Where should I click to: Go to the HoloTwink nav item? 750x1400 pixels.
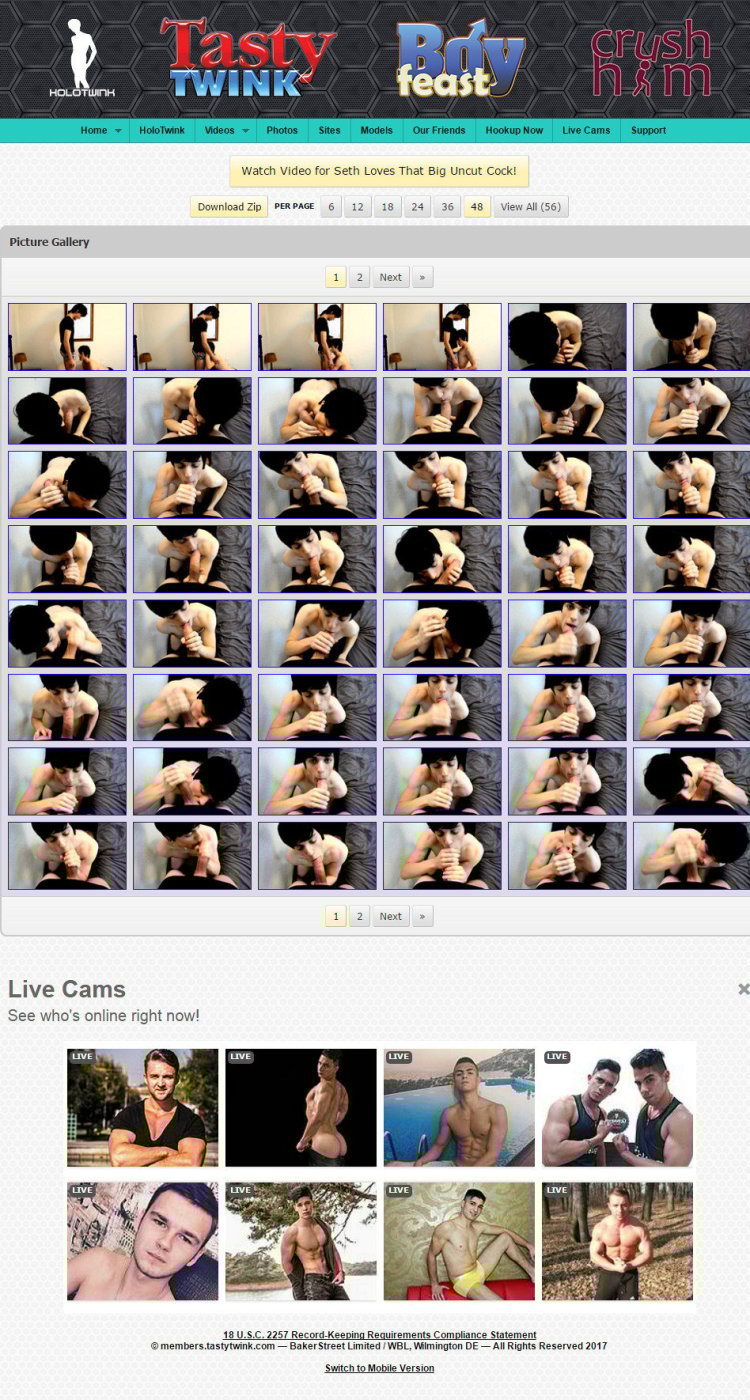(162, 130)
